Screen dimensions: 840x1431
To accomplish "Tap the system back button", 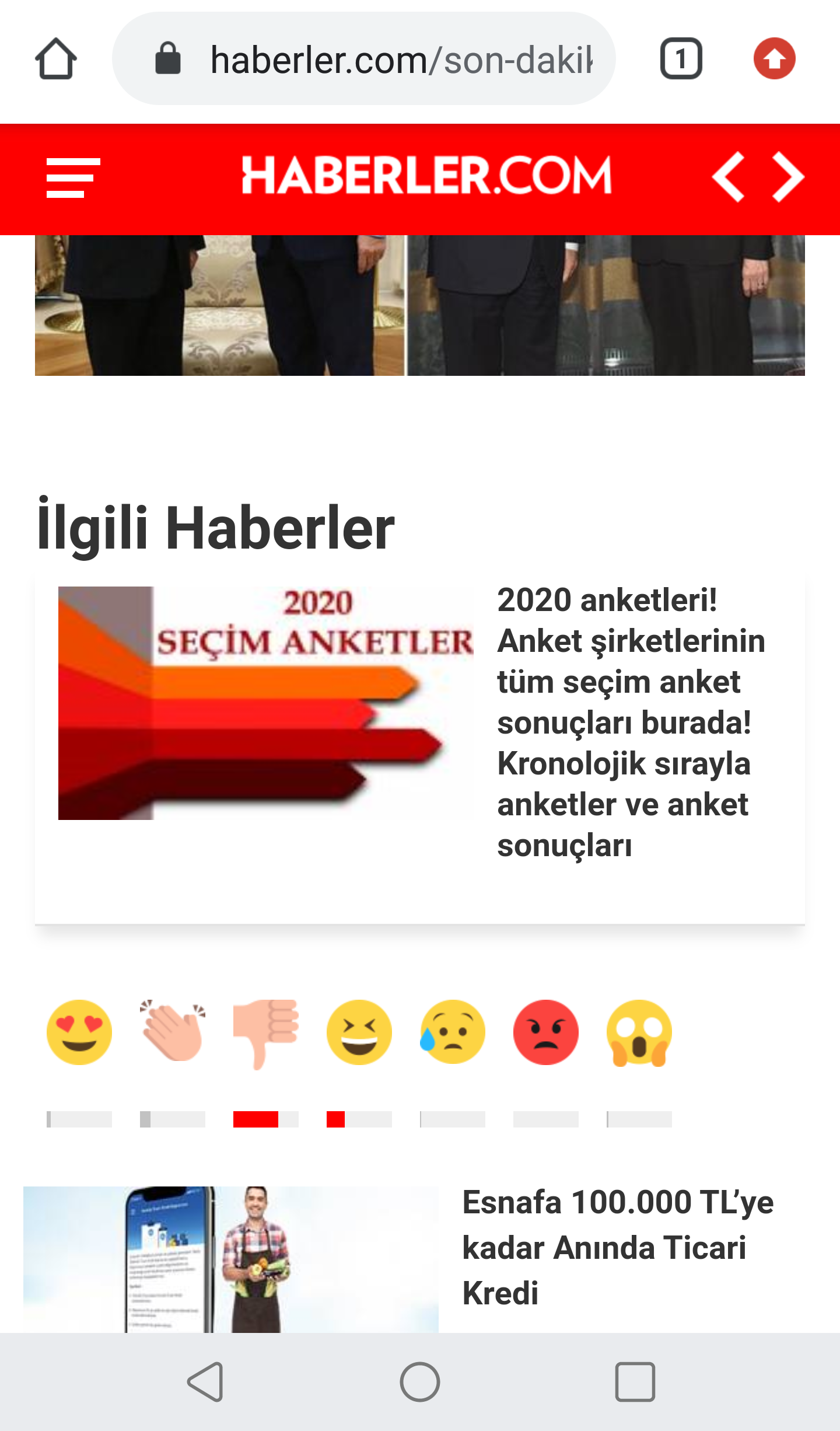I will tap(205, 1382).
